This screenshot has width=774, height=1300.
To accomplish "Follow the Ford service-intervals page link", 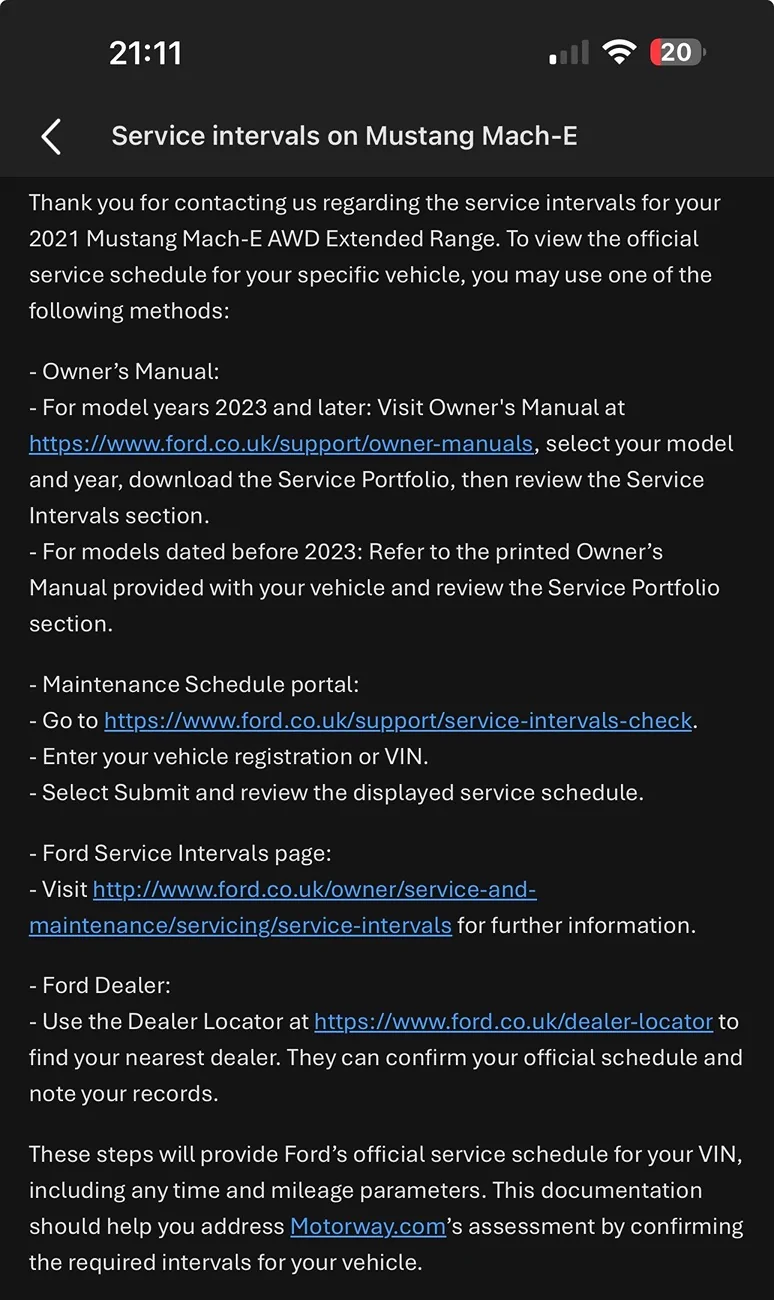I will point(314,890).
